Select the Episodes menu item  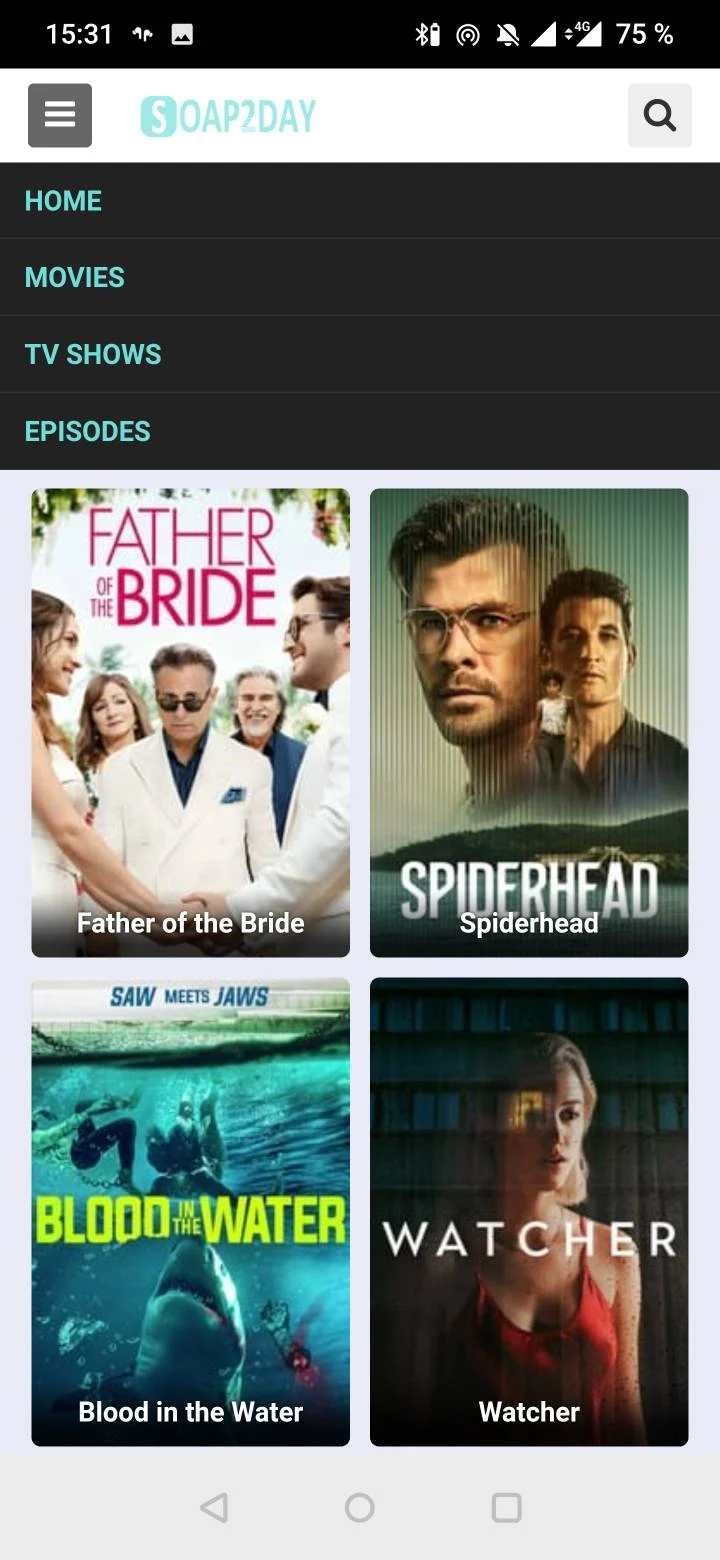(x=88, y=431)
